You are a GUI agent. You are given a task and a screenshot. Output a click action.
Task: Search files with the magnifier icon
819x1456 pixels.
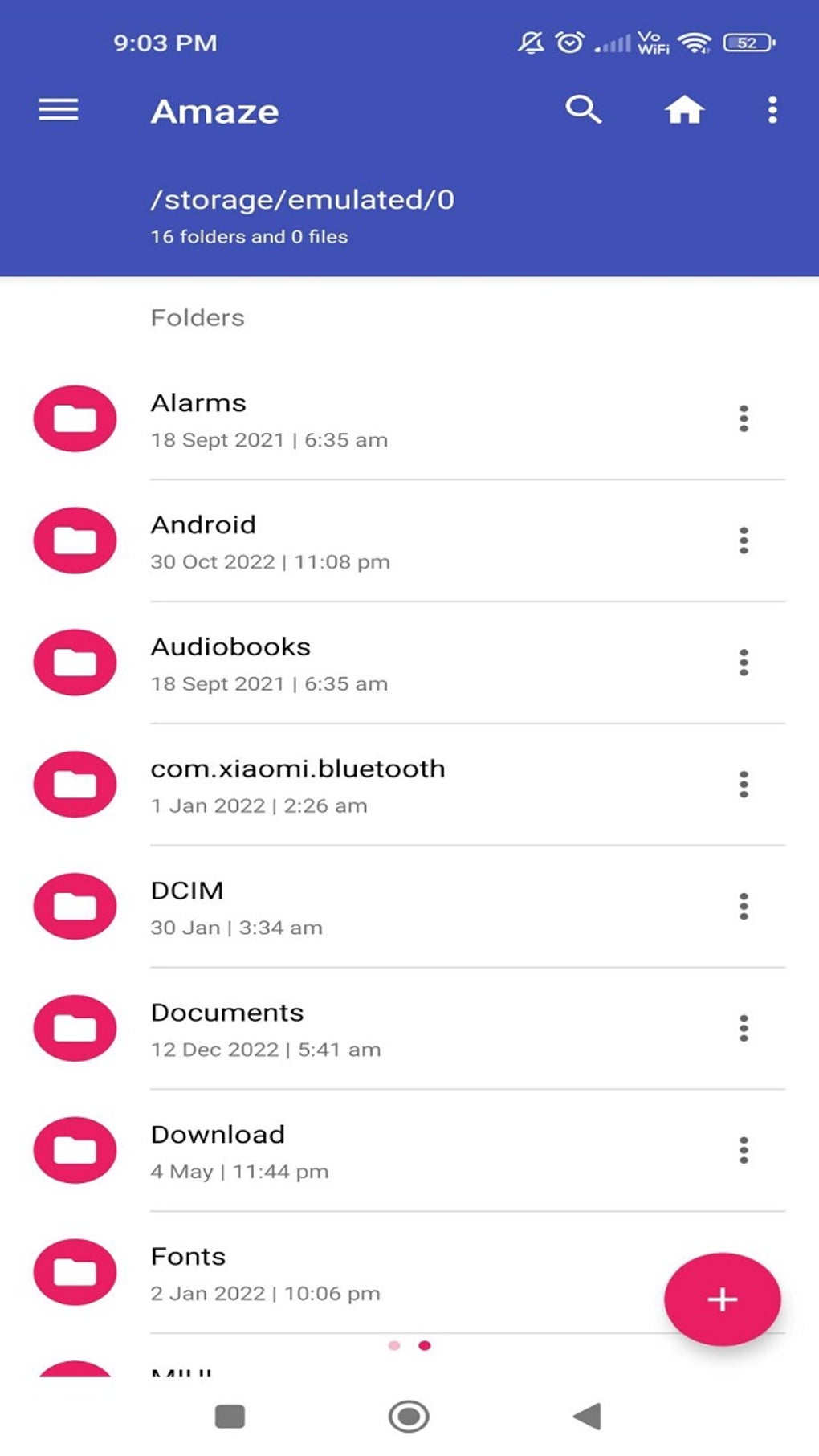(584, 109)
